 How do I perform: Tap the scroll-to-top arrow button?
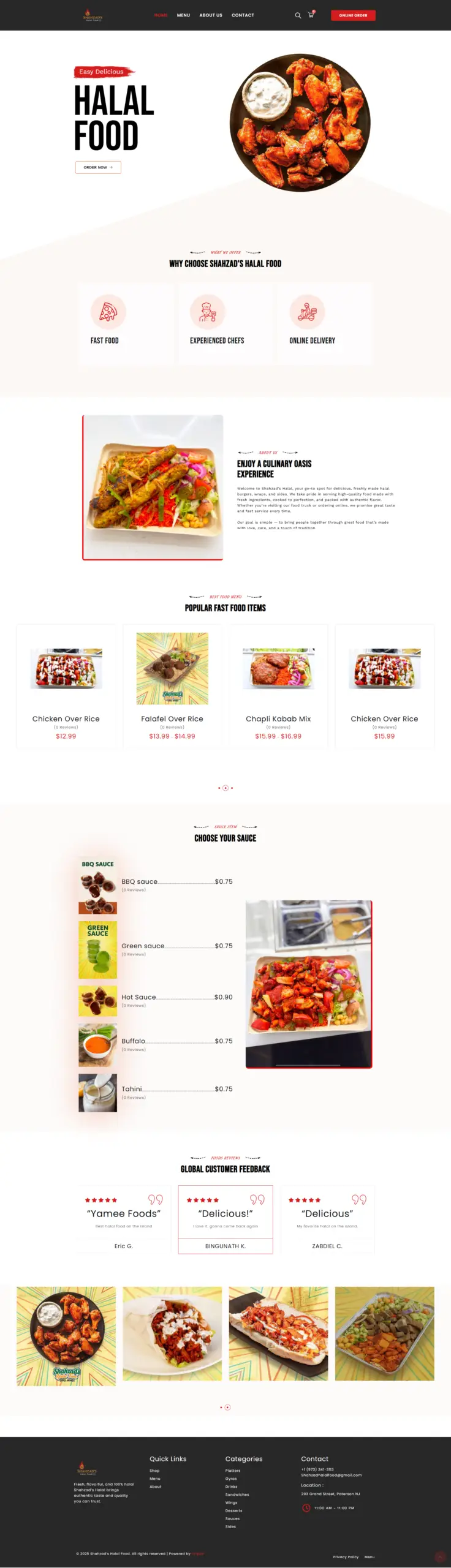[440, 1556]
